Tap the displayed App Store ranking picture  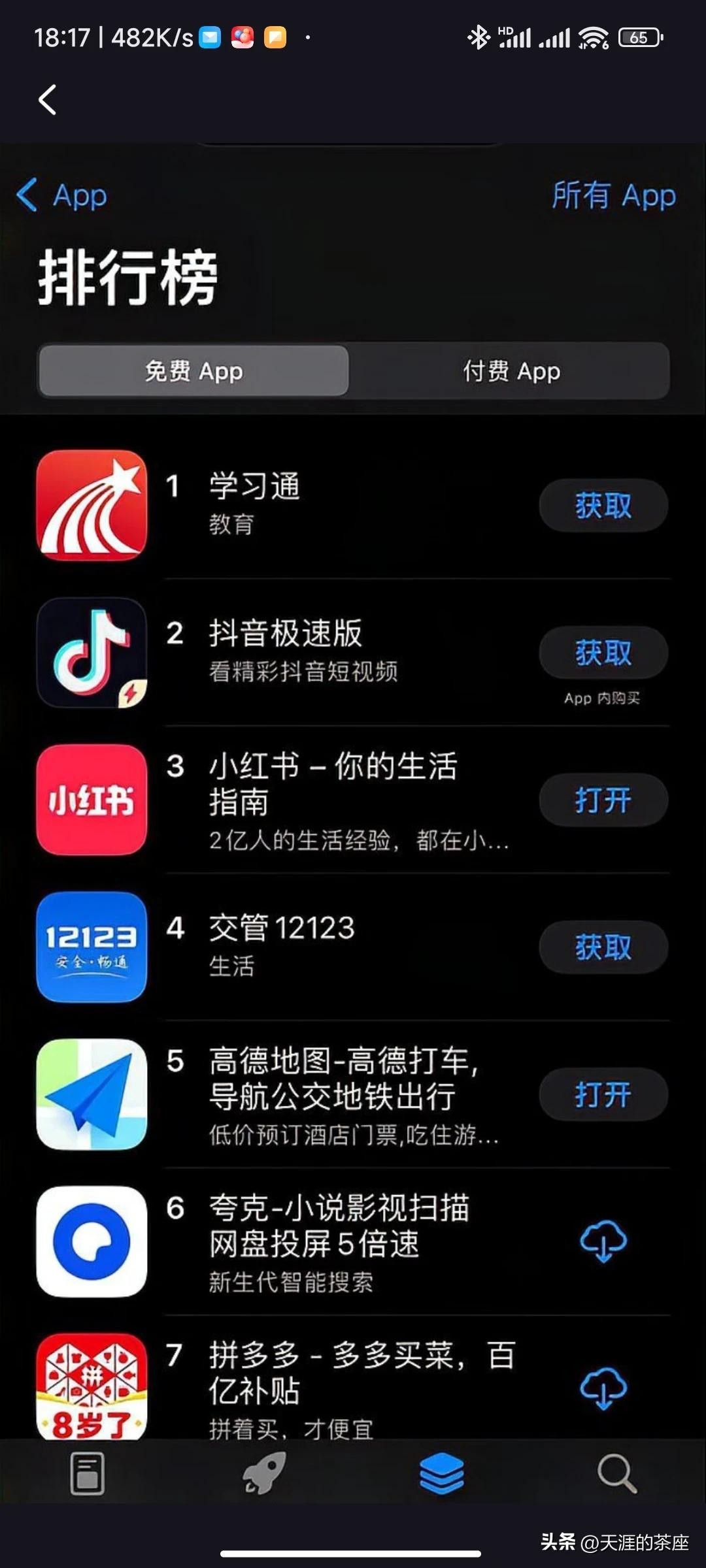(x=353, y=823)
